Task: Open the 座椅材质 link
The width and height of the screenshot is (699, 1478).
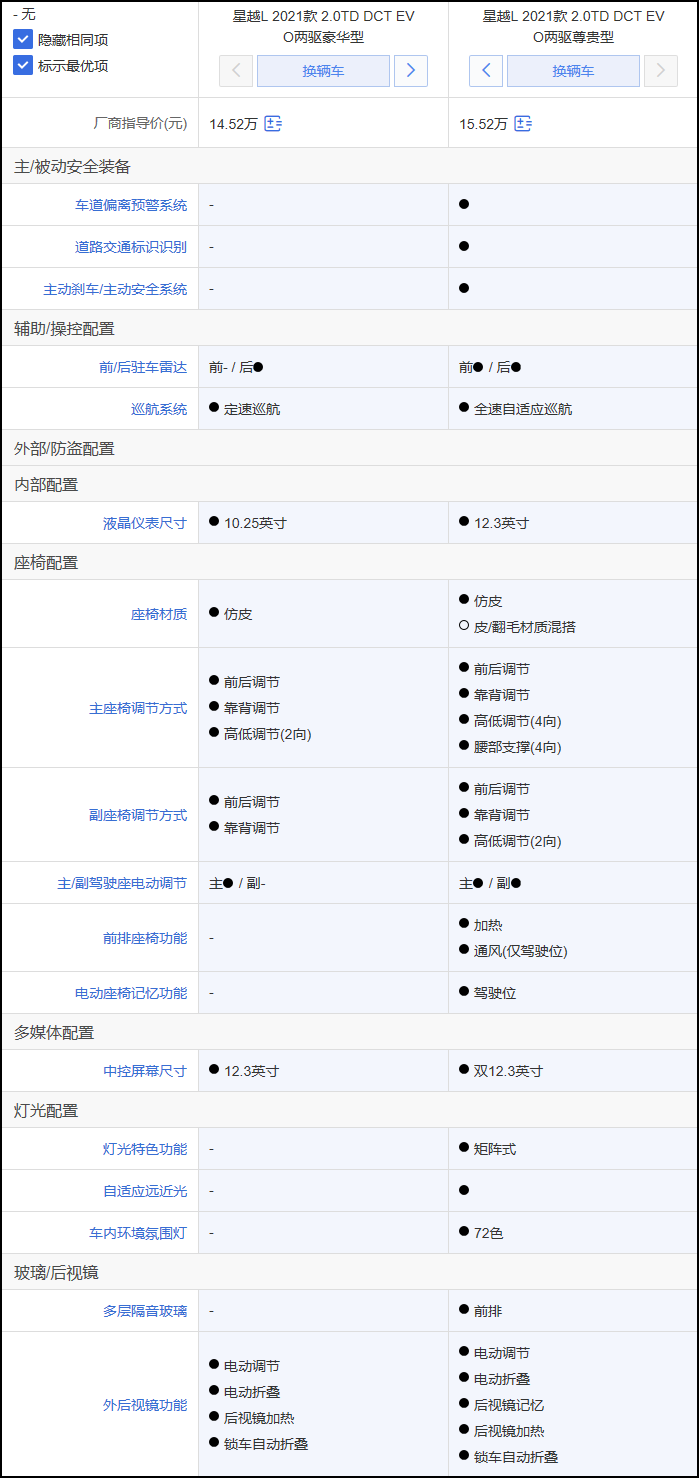Action: [x=159, y=614]
